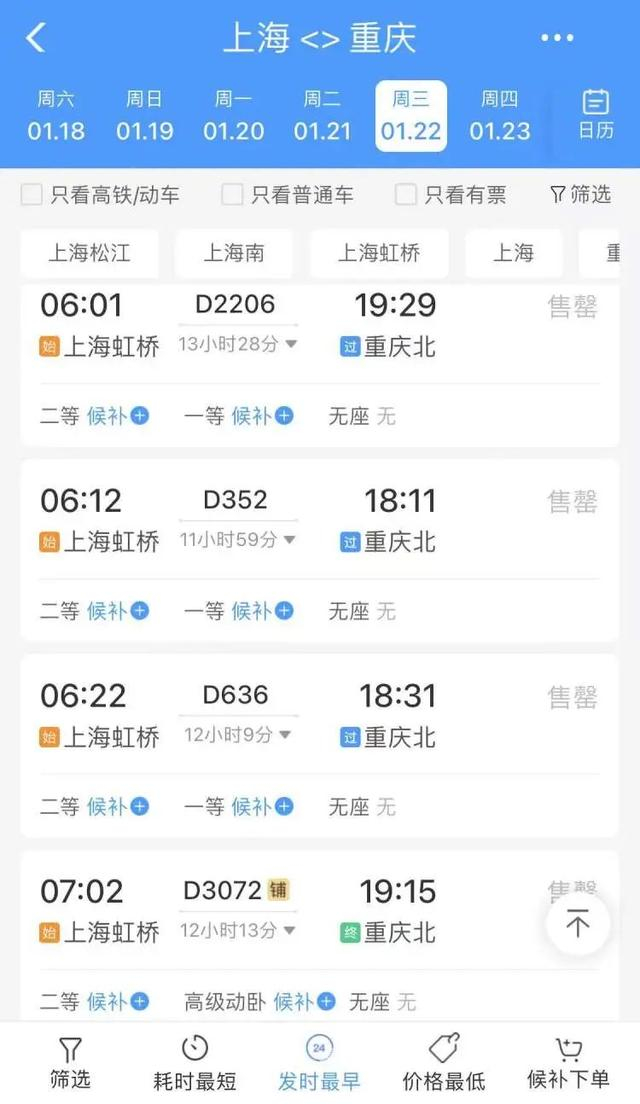The image size is (640, 1104).
Task: Filter by 上海虹桥 station chip
Action: (378, 254)
